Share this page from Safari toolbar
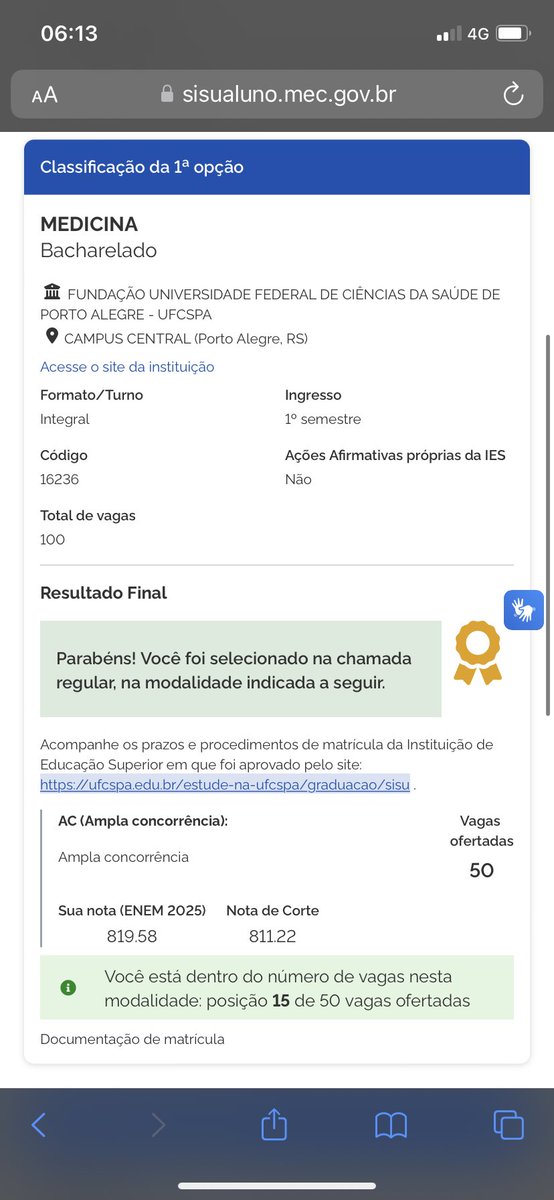The width and height of the screenshot is (554, 1200). coord(274,1124)
